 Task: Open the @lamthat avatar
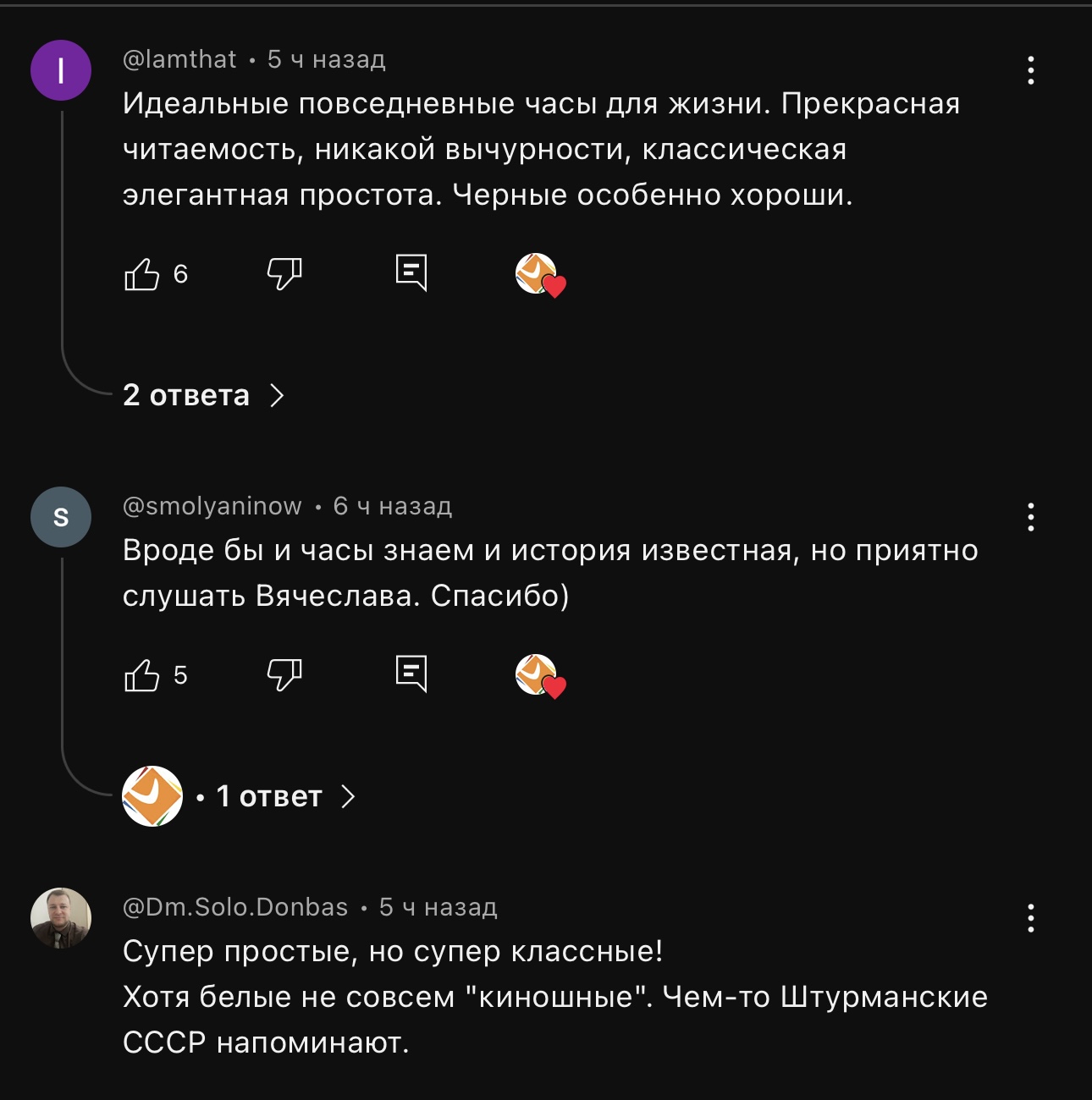[61, 70]
